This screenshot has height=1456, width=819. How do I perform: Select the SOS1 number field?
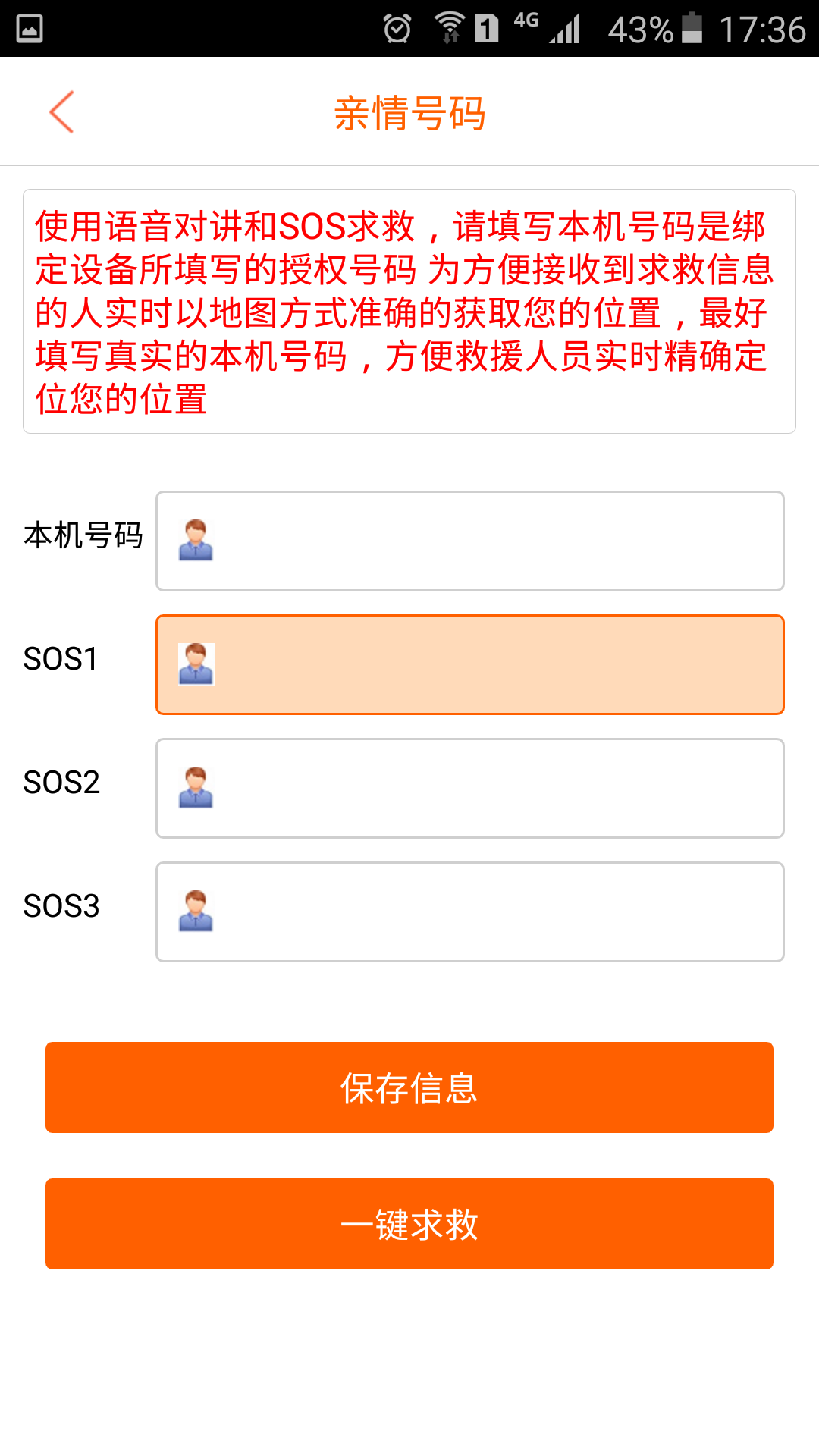click(x=470, y=664)
